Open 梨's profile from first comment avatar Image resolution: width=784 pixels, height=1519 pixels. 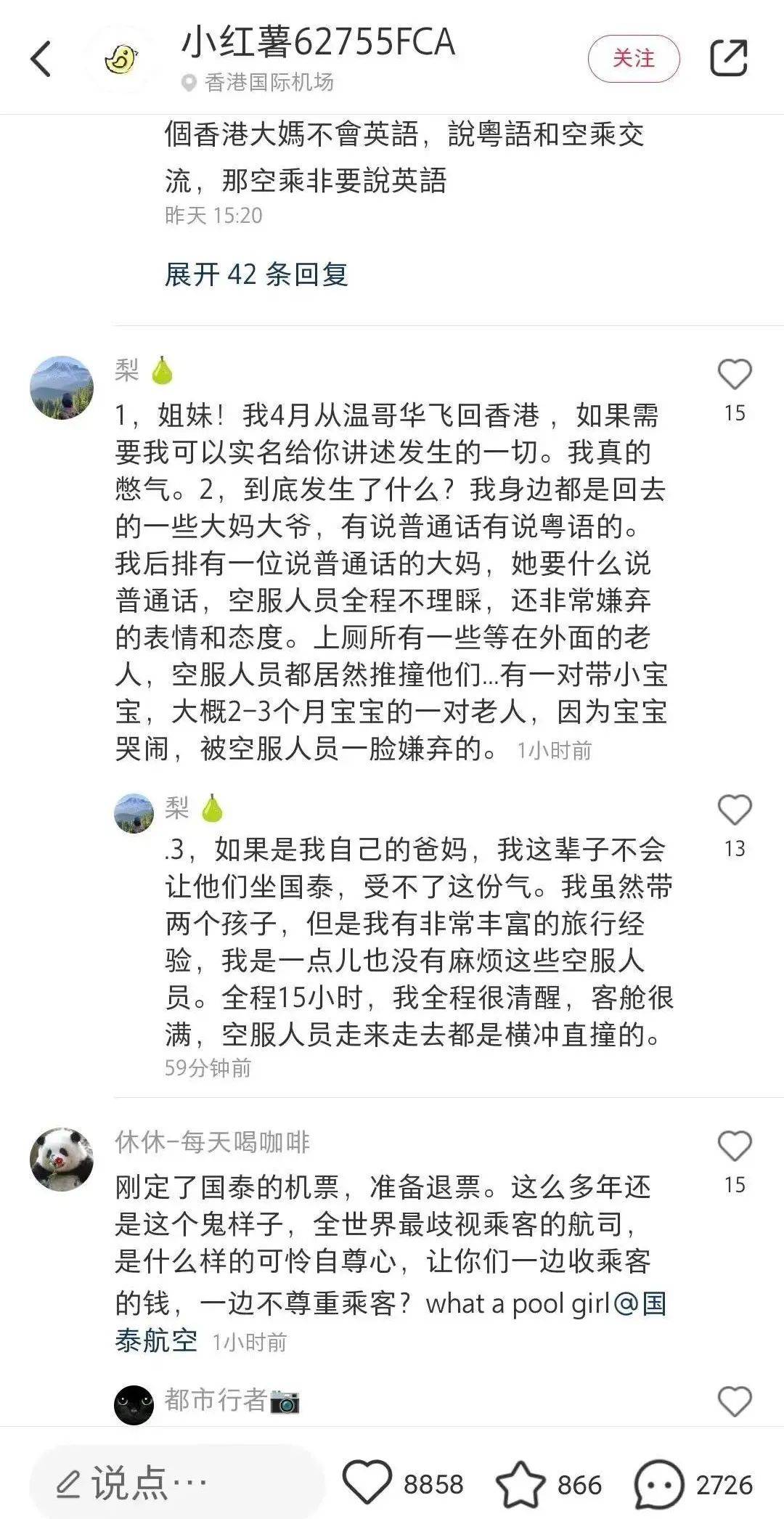(x=62, y=387)
